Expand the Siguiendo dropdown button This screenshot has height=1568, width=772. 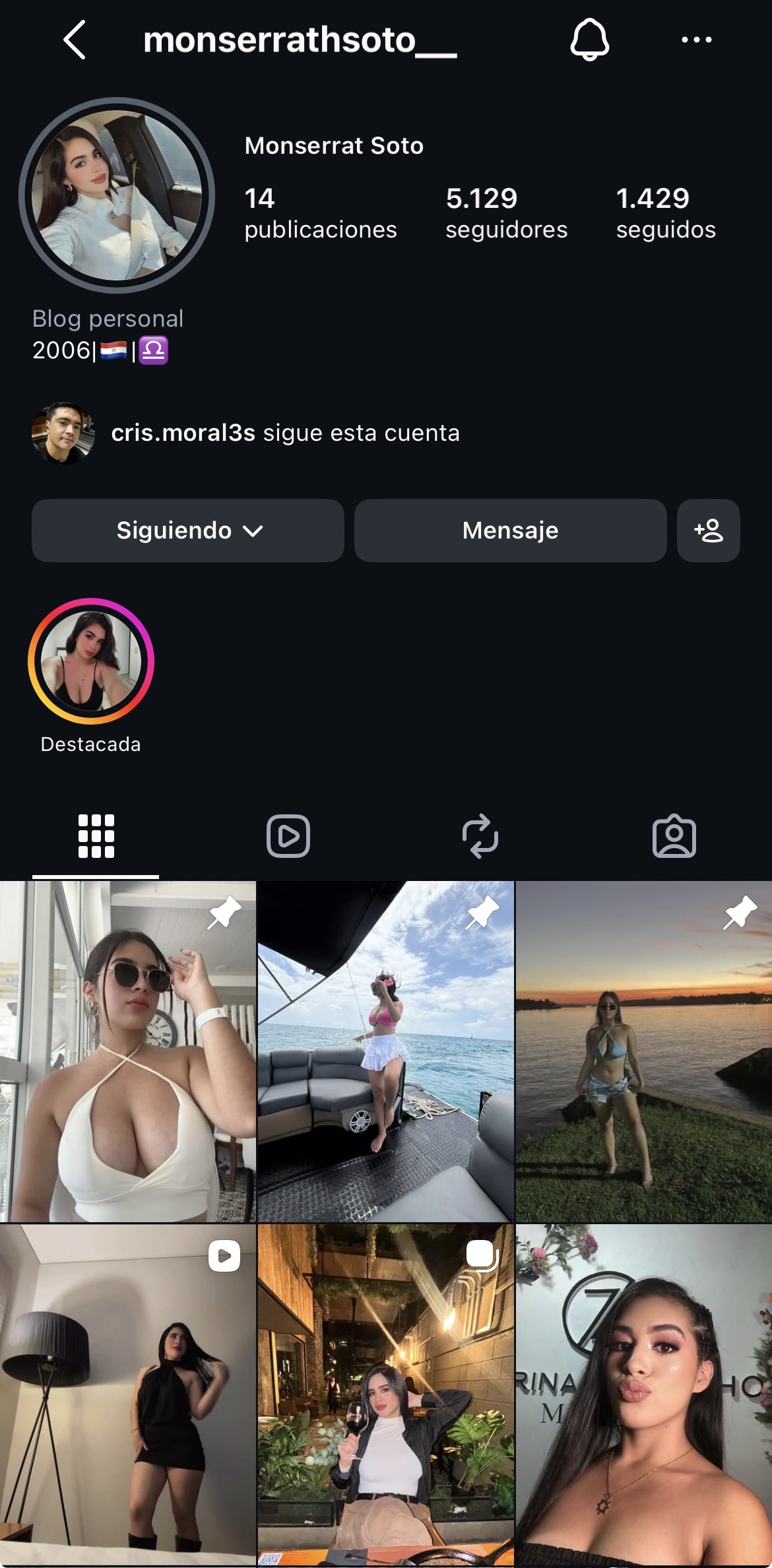pyautogui.click(x=188, y=531)
